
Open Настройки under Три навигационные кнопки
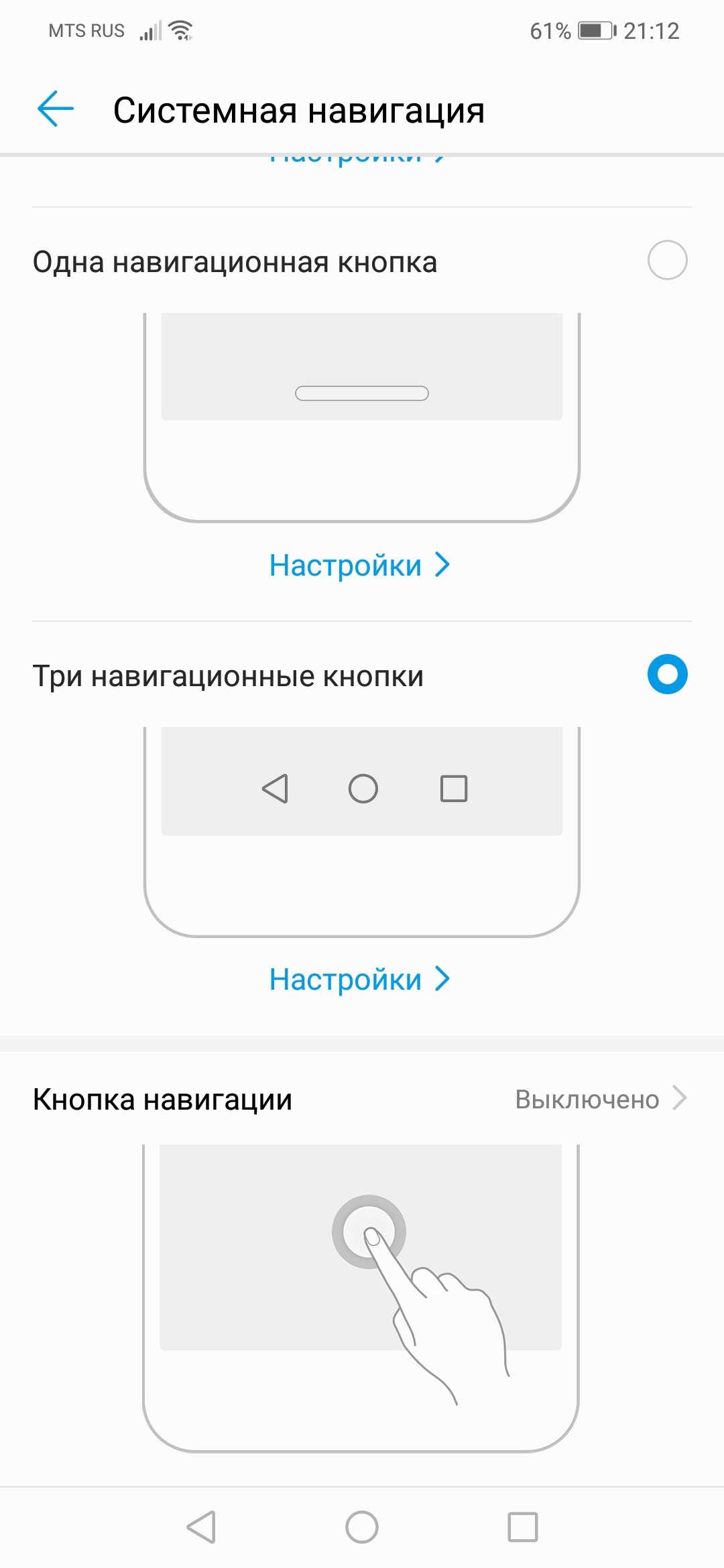click(x=359, y=980)
